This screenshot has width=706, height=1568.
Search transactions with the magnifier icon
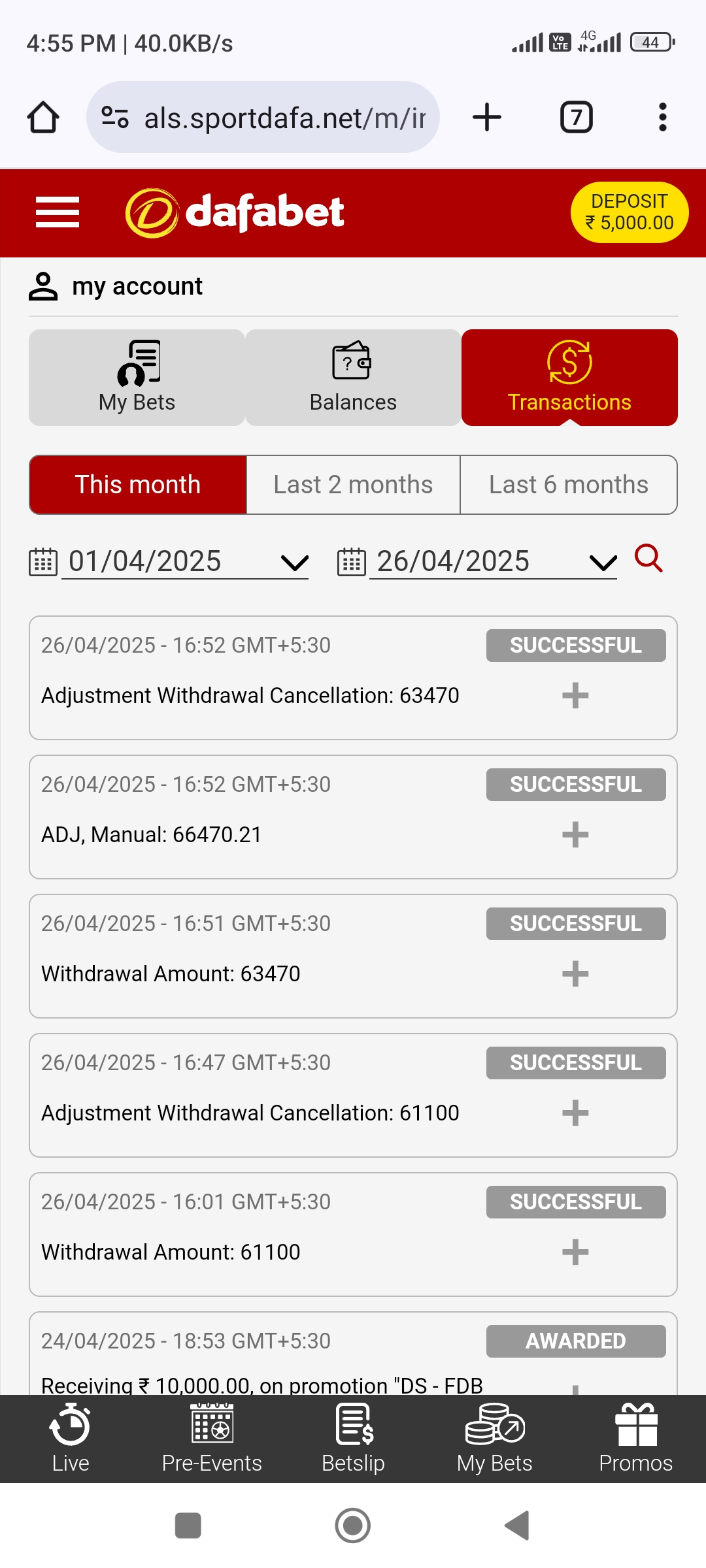pos(648,559)
